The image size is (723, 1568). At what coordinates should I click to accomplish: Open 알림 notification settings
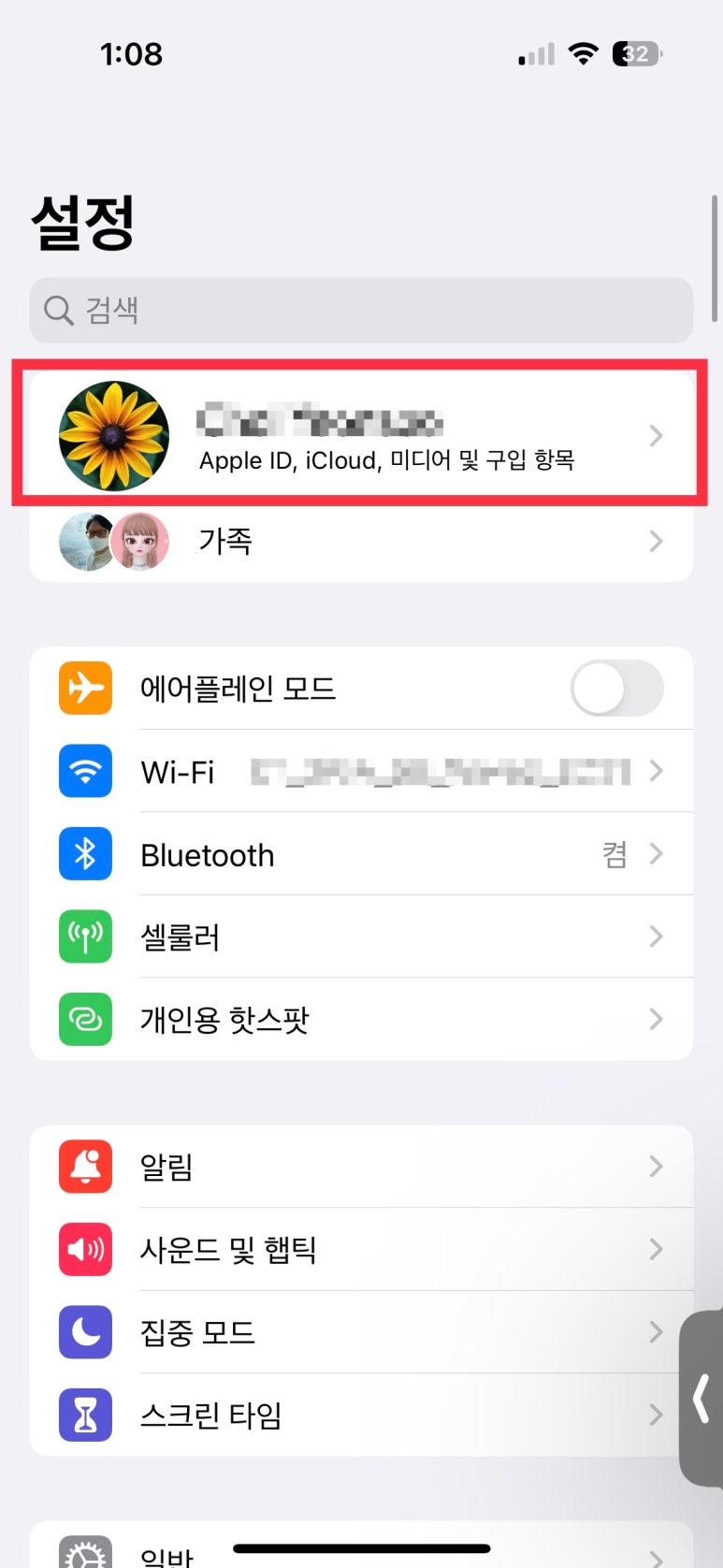pos(361,1167)
